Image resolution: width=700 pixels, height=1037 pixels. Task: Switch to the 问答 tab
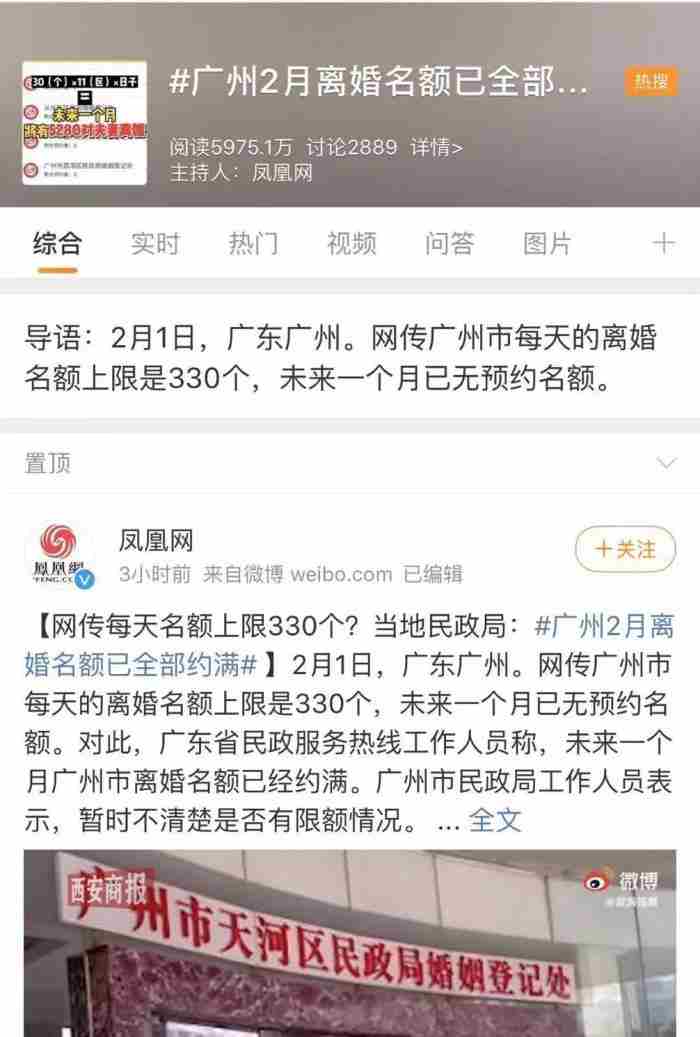click(x=449, y=243)
